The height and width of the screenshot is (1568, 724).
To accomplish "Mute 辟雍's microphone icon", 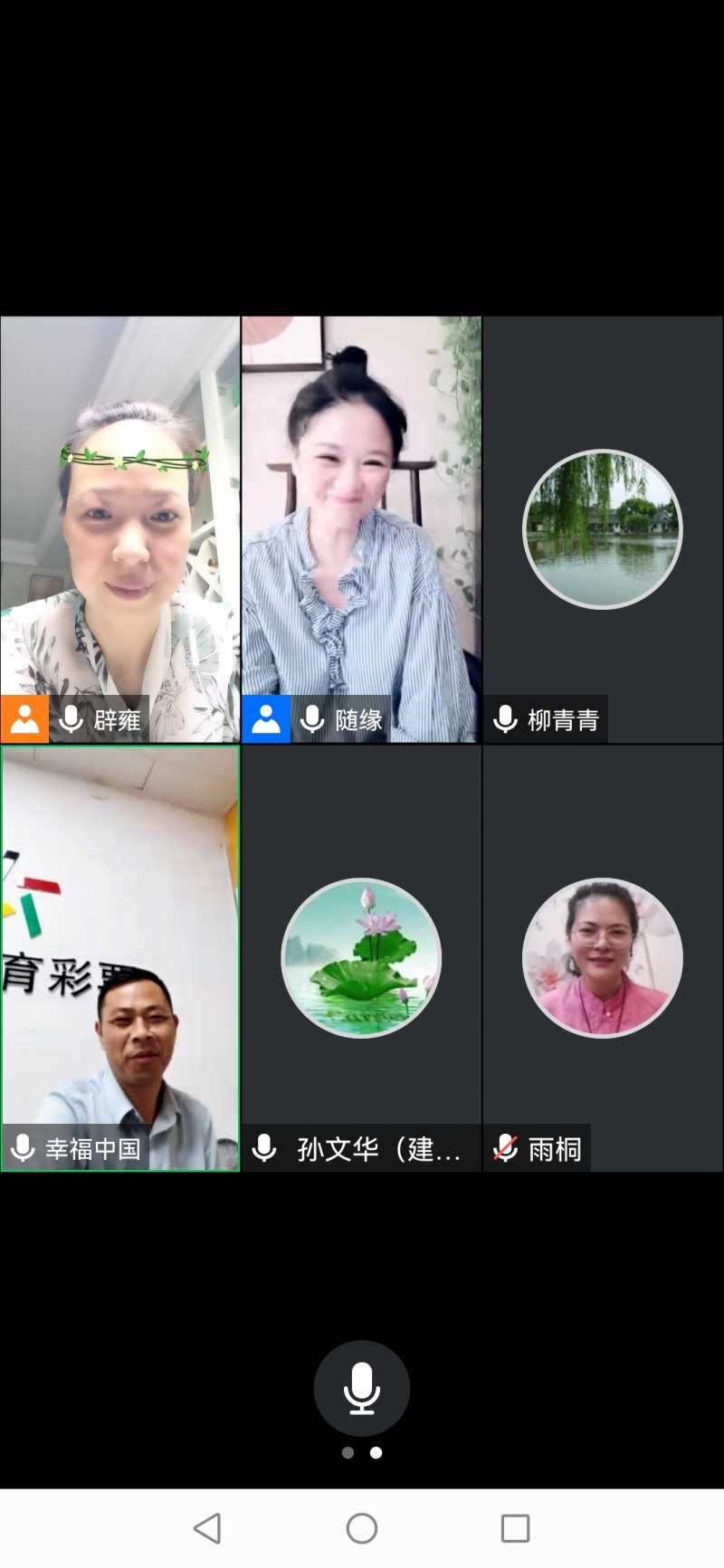I will tap(71, 719).
